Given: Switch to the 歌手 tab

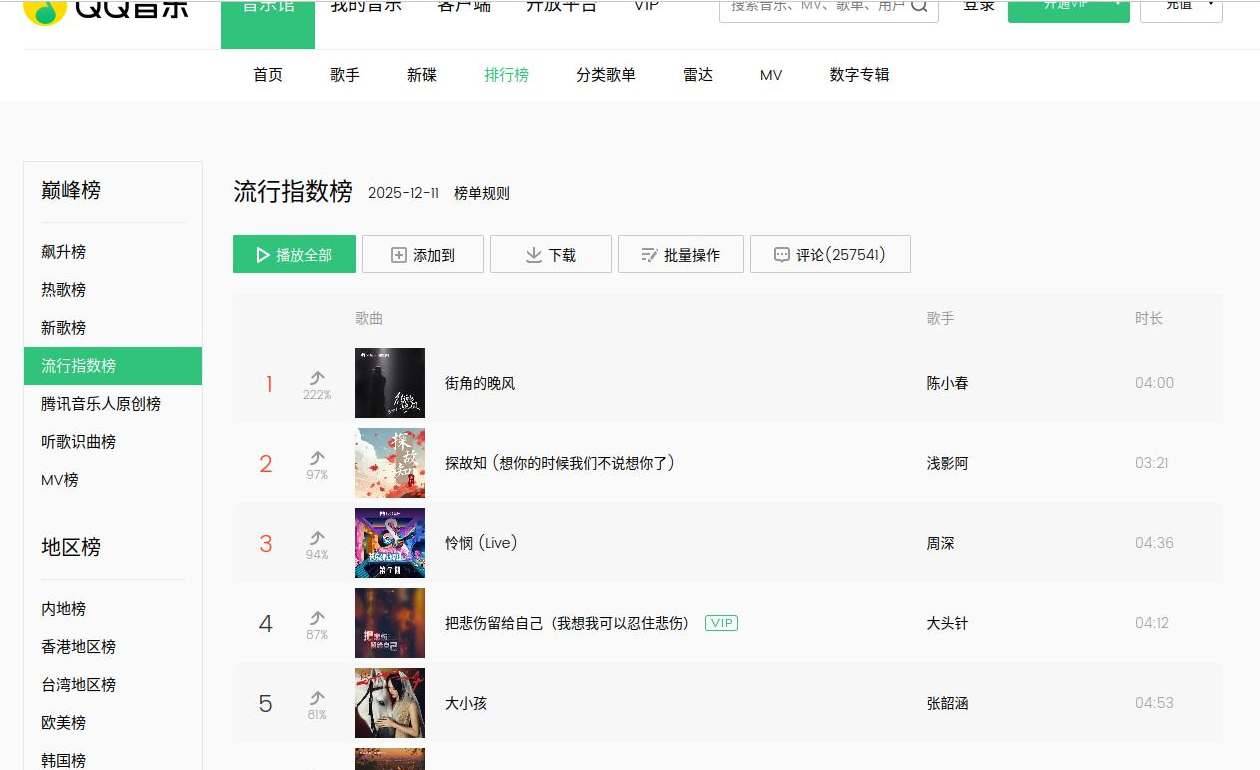Looking at the screenshot, I should (x=345, y=75).
